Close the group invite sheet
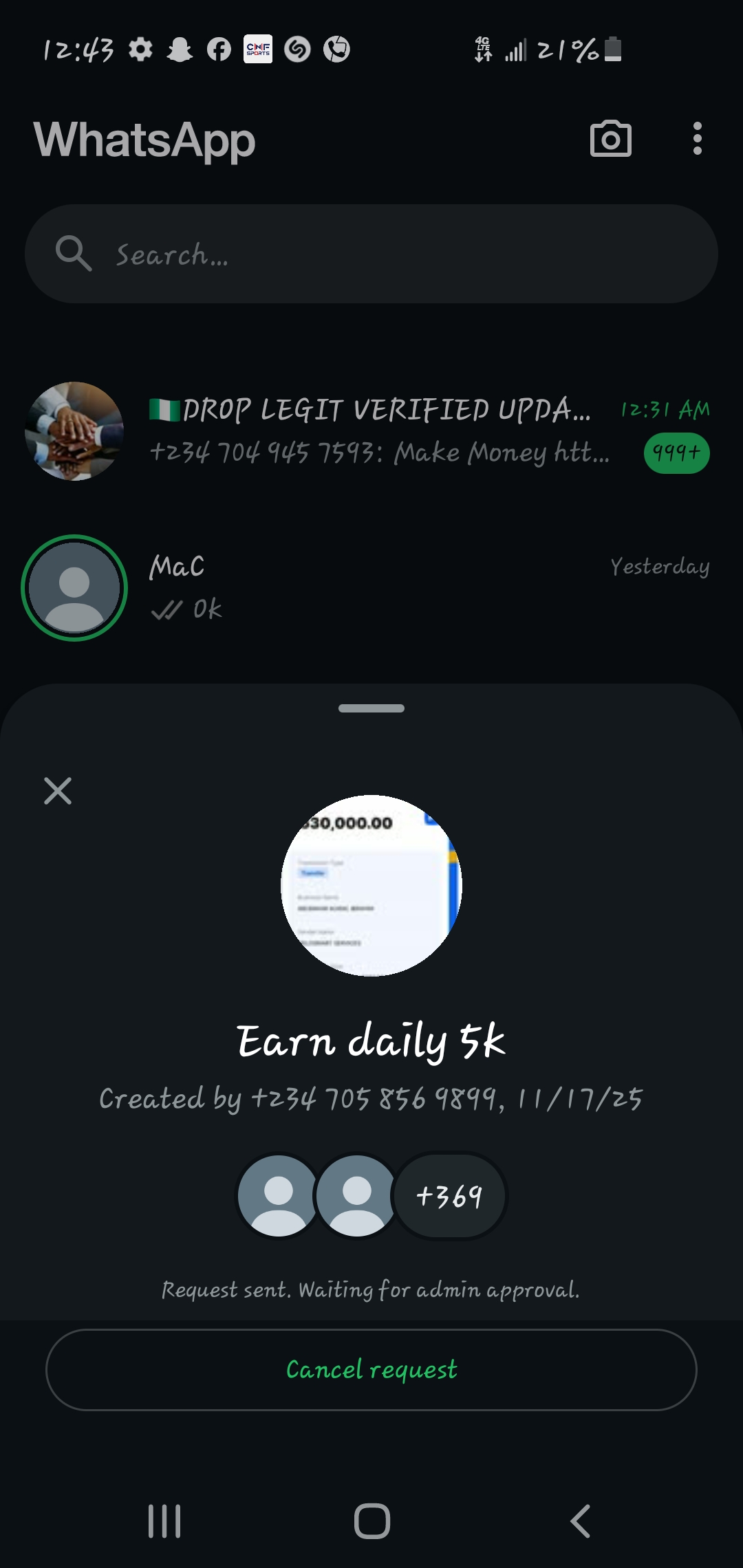 point(58,791)
